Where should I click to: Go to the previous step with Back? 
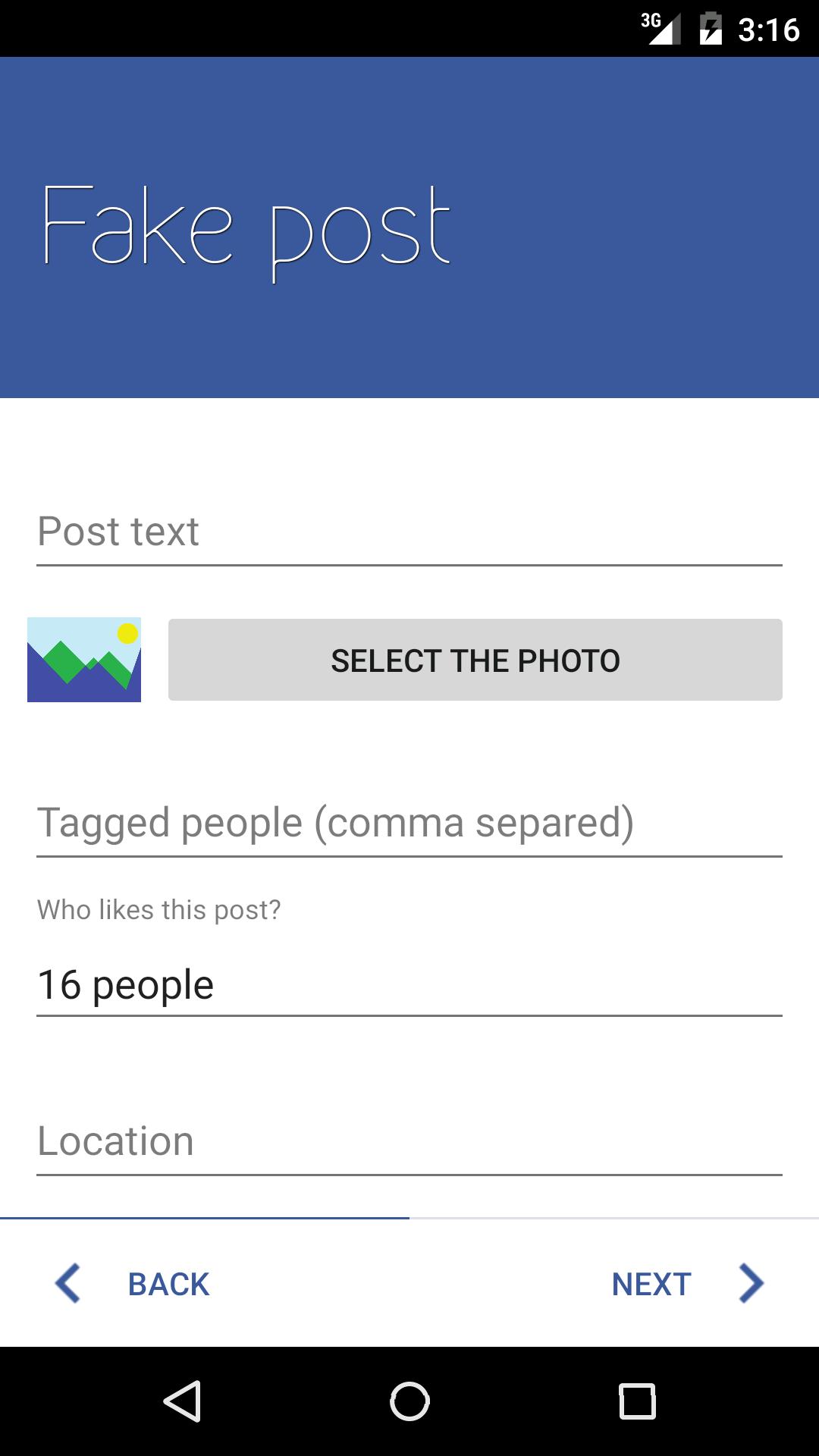133,1284
